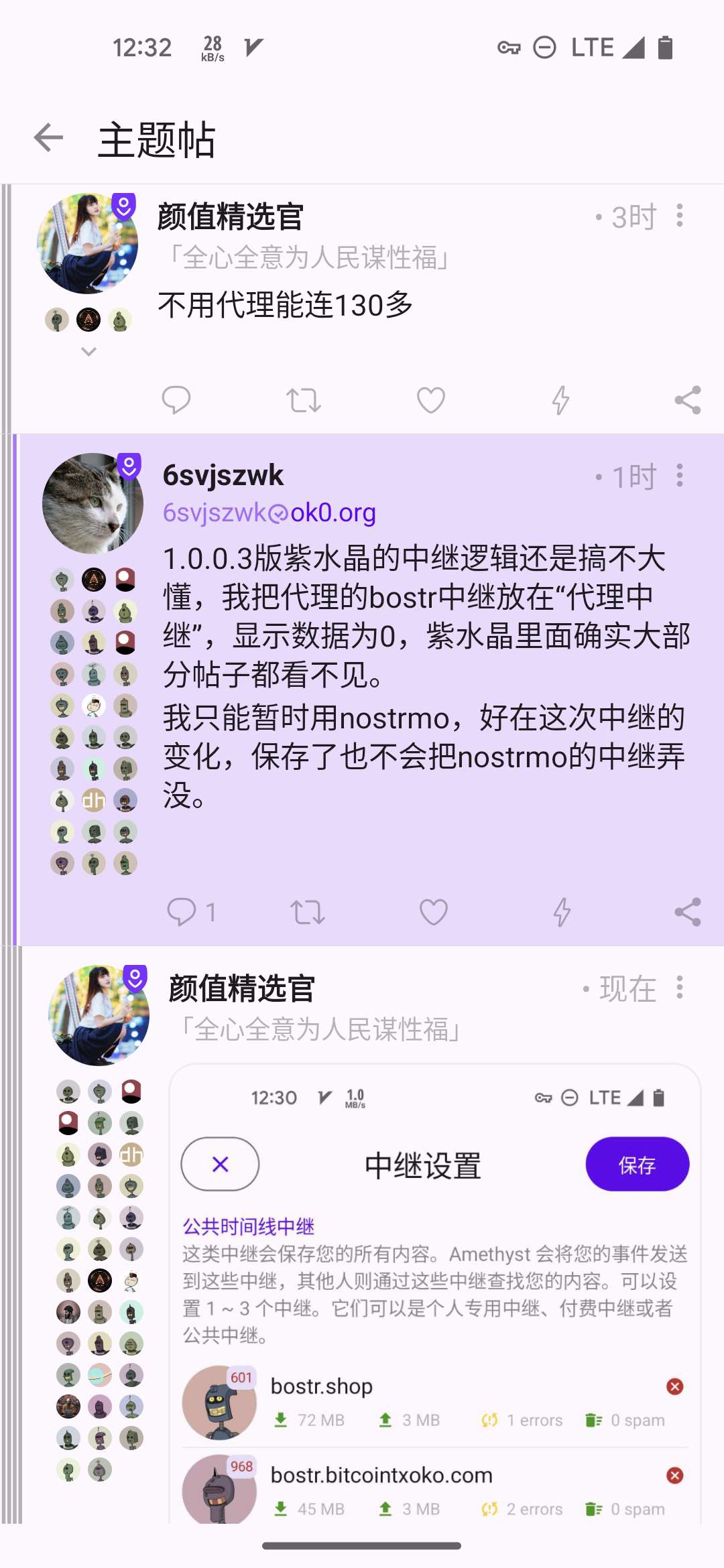Image resolution: width=724 pixels, height=1568 pixels.
Task: Open the 6svjszwk@ok0.org address link
Action: 269,513
